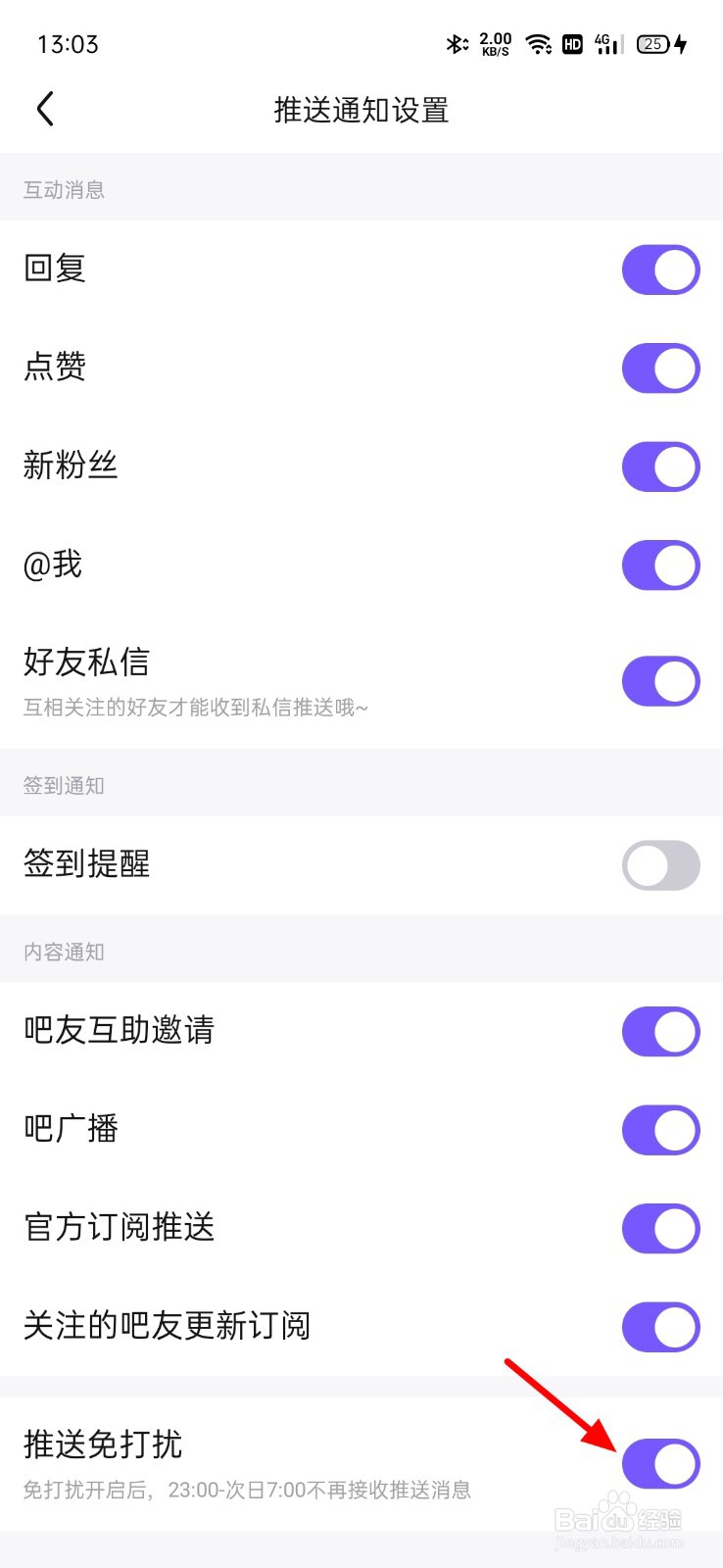Switch off 关注的吧友更新订阅
The height and width of the screenshot is (1568, 723).
click(x=661, y=1327)
